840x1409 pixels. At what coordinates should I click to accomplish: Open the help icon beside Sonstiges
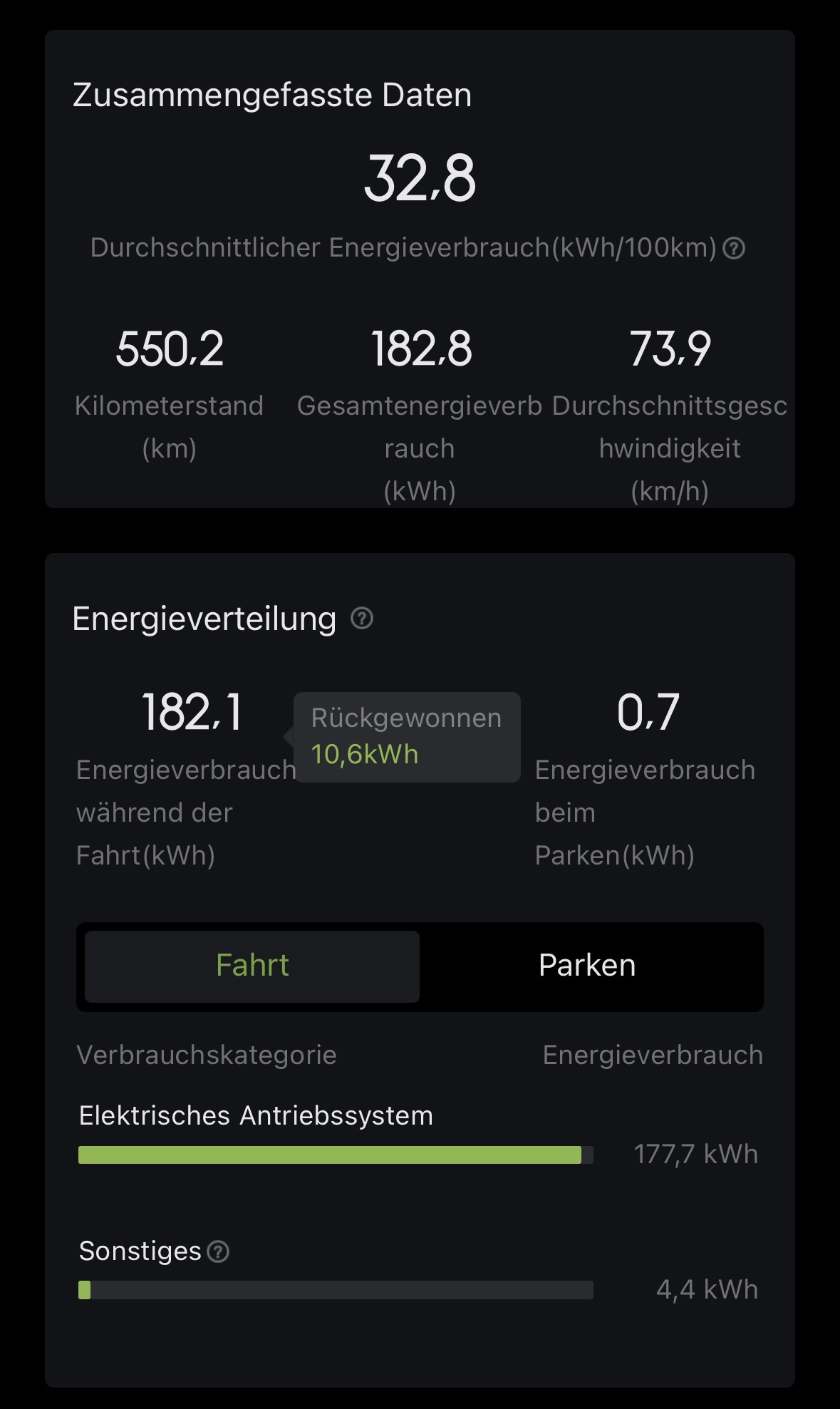(x=218, y=1251)
